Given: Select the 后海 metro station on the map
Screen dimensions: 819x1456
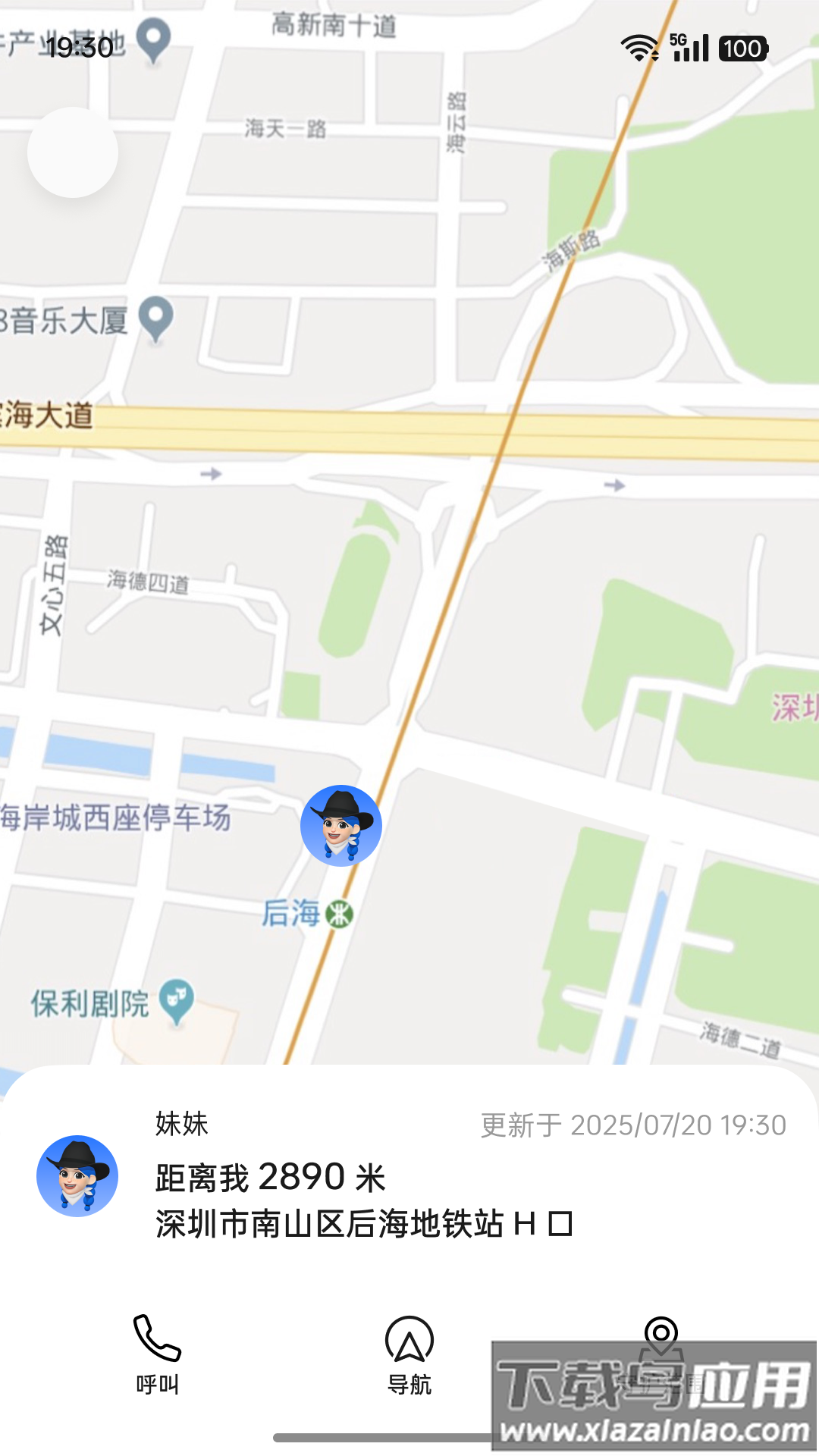Looking at the screenshot, I should [x=339, y=915].
